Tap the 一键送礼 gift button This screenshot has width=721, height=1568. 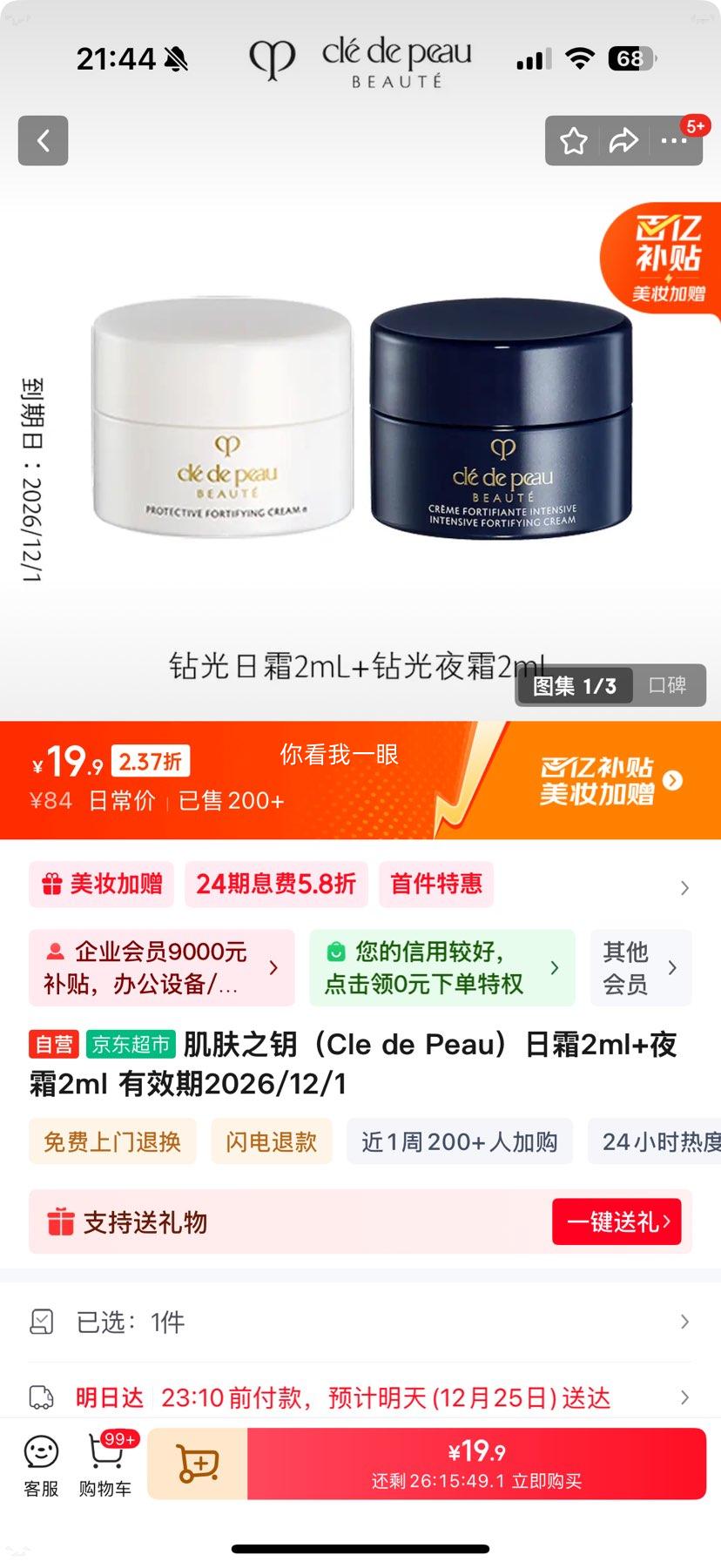click(617, 1221)
